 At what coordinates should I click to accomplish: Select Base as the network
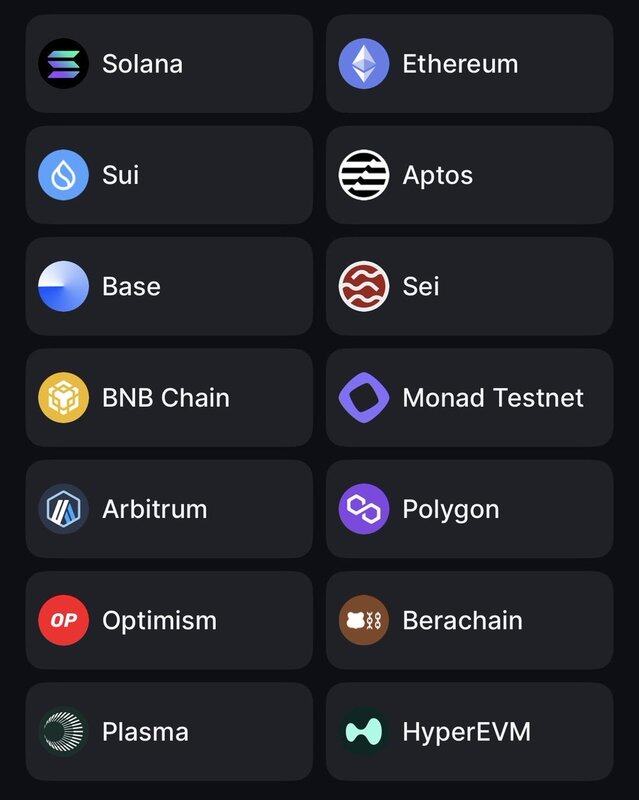coord(169,286)
